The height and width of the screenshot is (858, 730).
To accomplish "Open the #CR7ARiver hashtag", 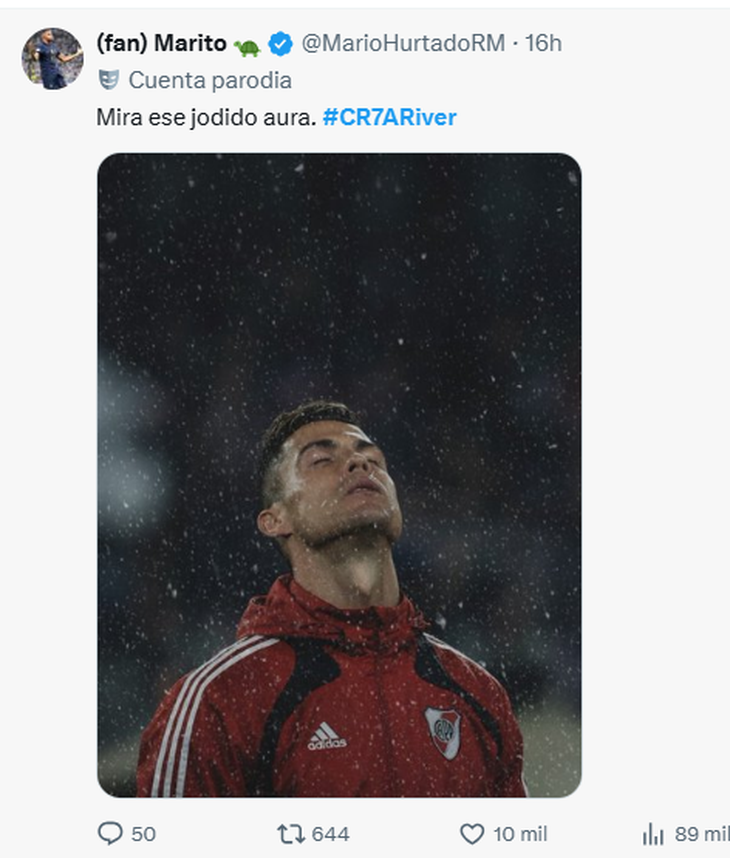I will pyautogui.click(x=389, y=117).
